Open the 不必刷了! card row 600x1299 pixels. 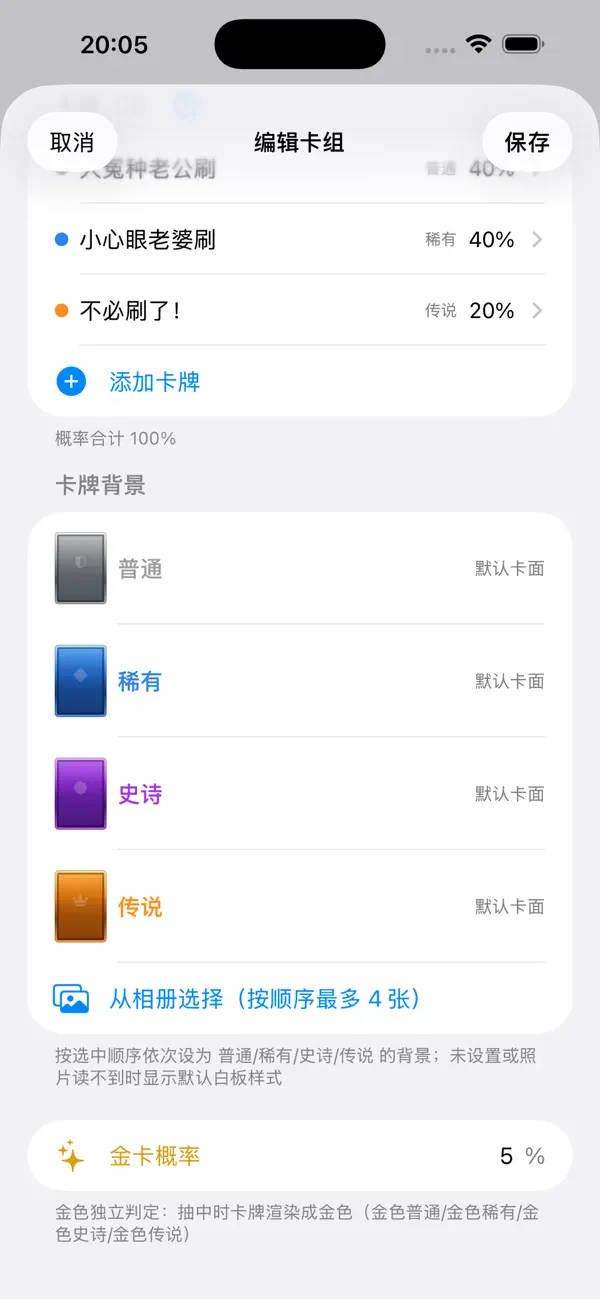click(300, 311)
